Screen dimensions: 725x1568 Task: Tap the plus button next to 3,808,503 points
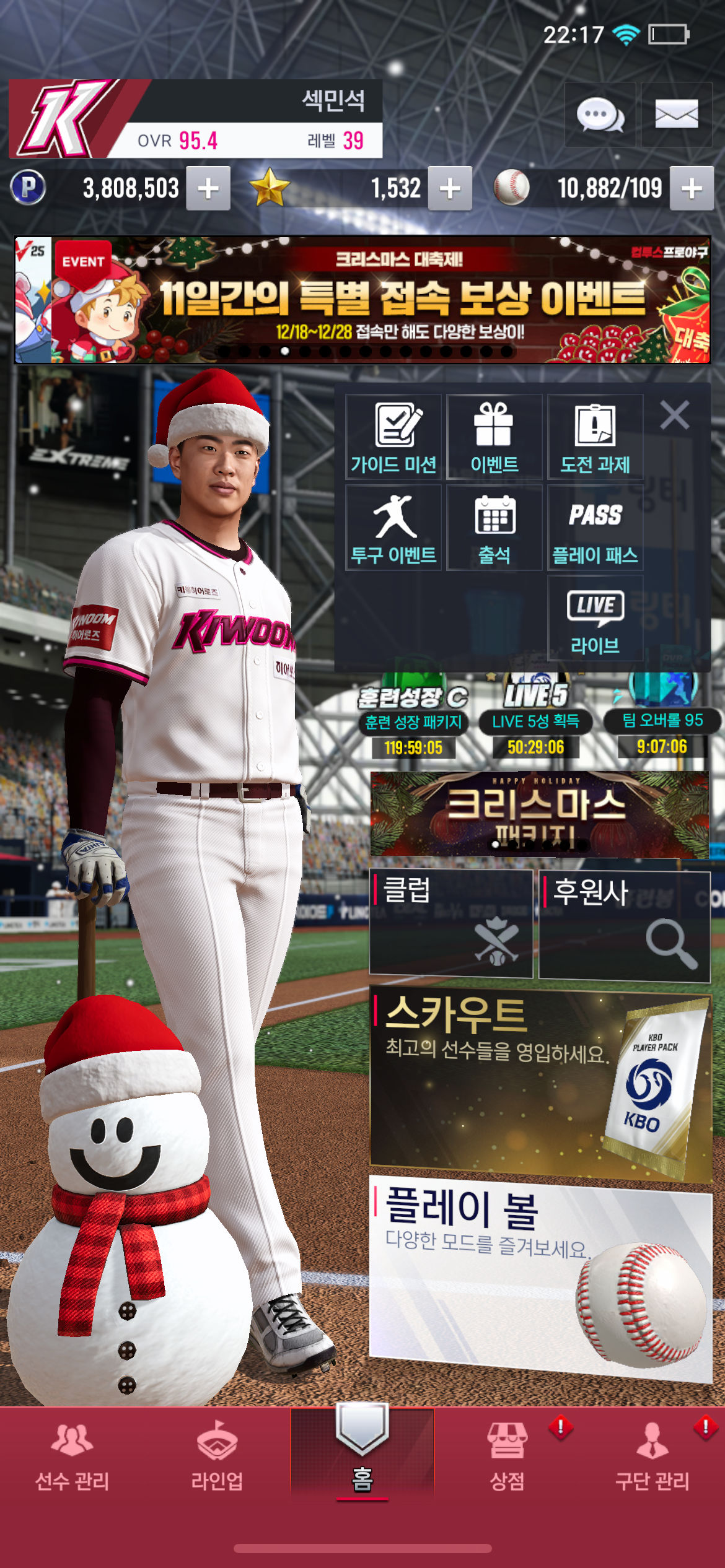point(208,188)
